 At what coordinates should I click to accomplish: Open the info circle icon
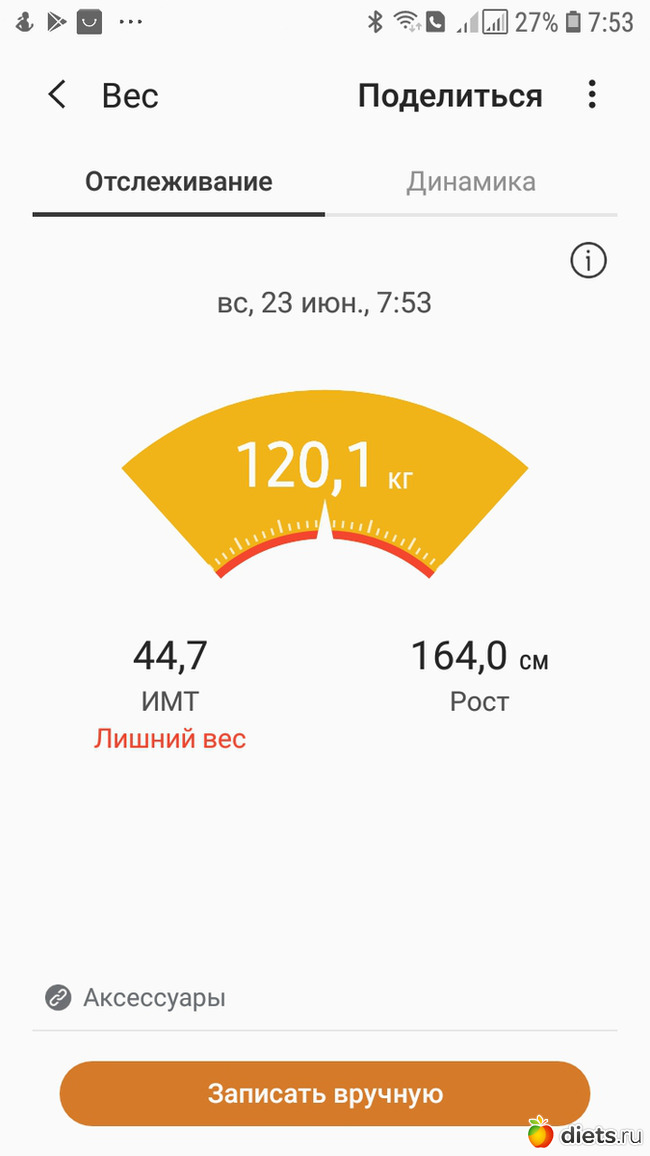click(x=588, y=261)
